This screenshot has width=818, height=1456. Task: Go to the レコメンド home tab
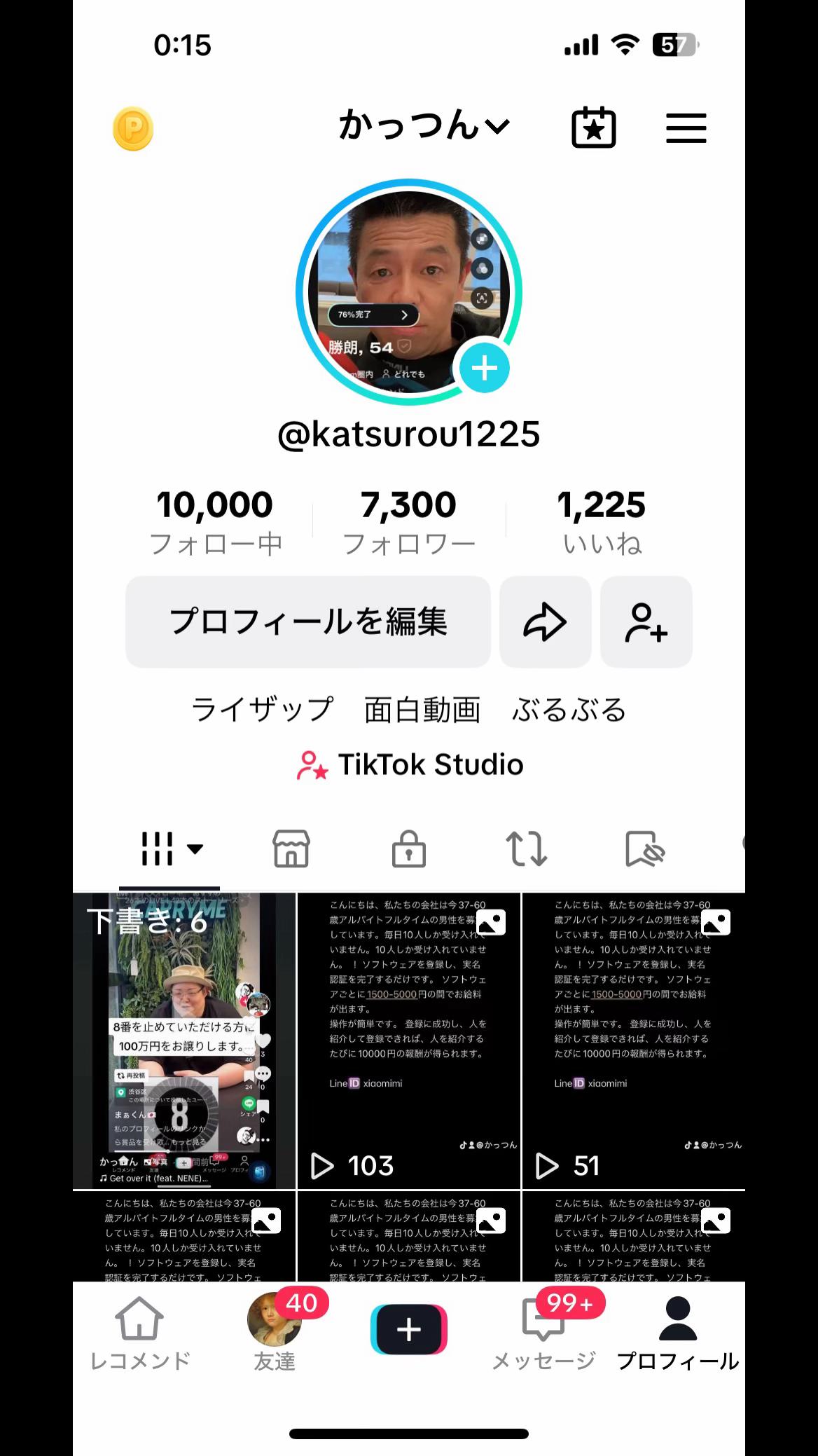[x=140, y=1334]
